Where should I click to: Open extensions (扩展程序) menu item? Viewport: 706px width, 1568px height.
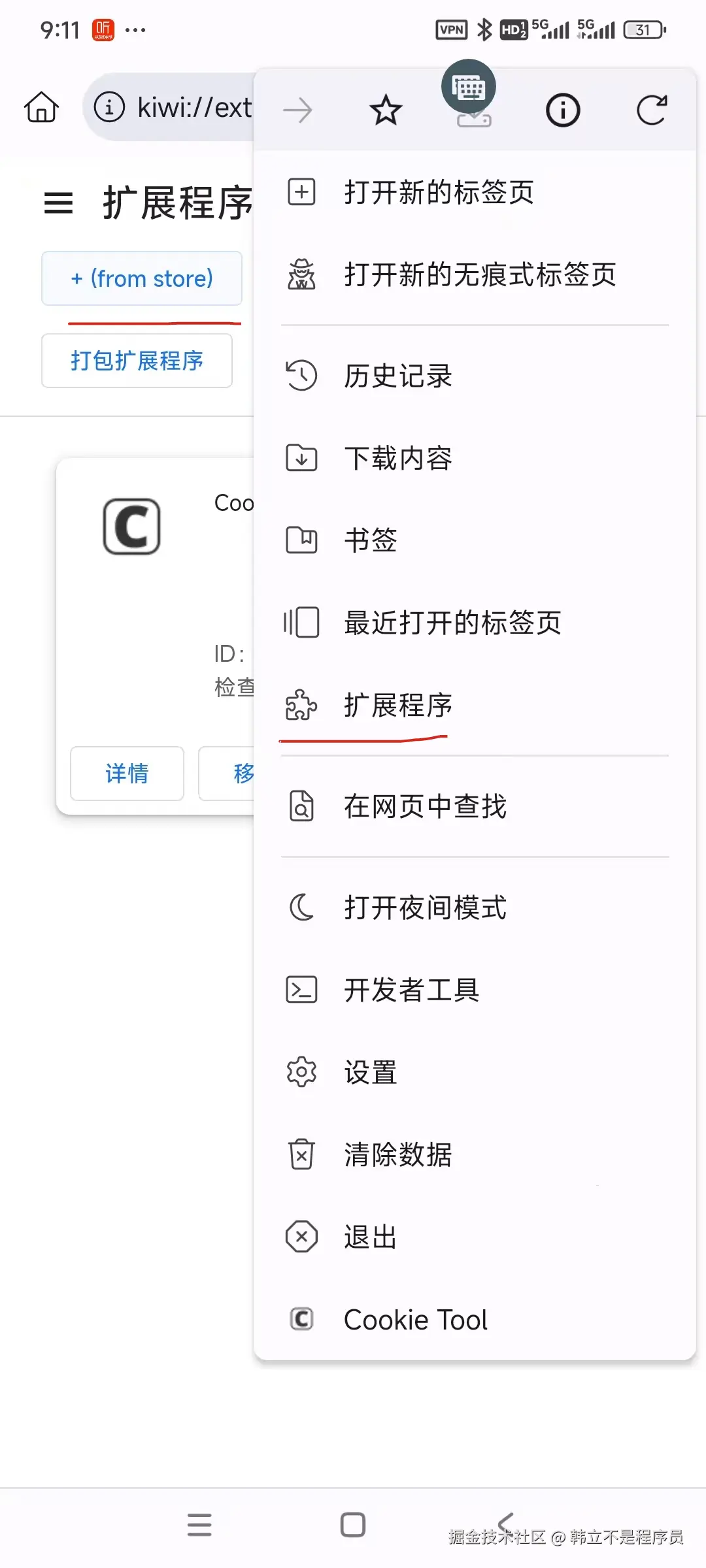(x=397, y=705)
